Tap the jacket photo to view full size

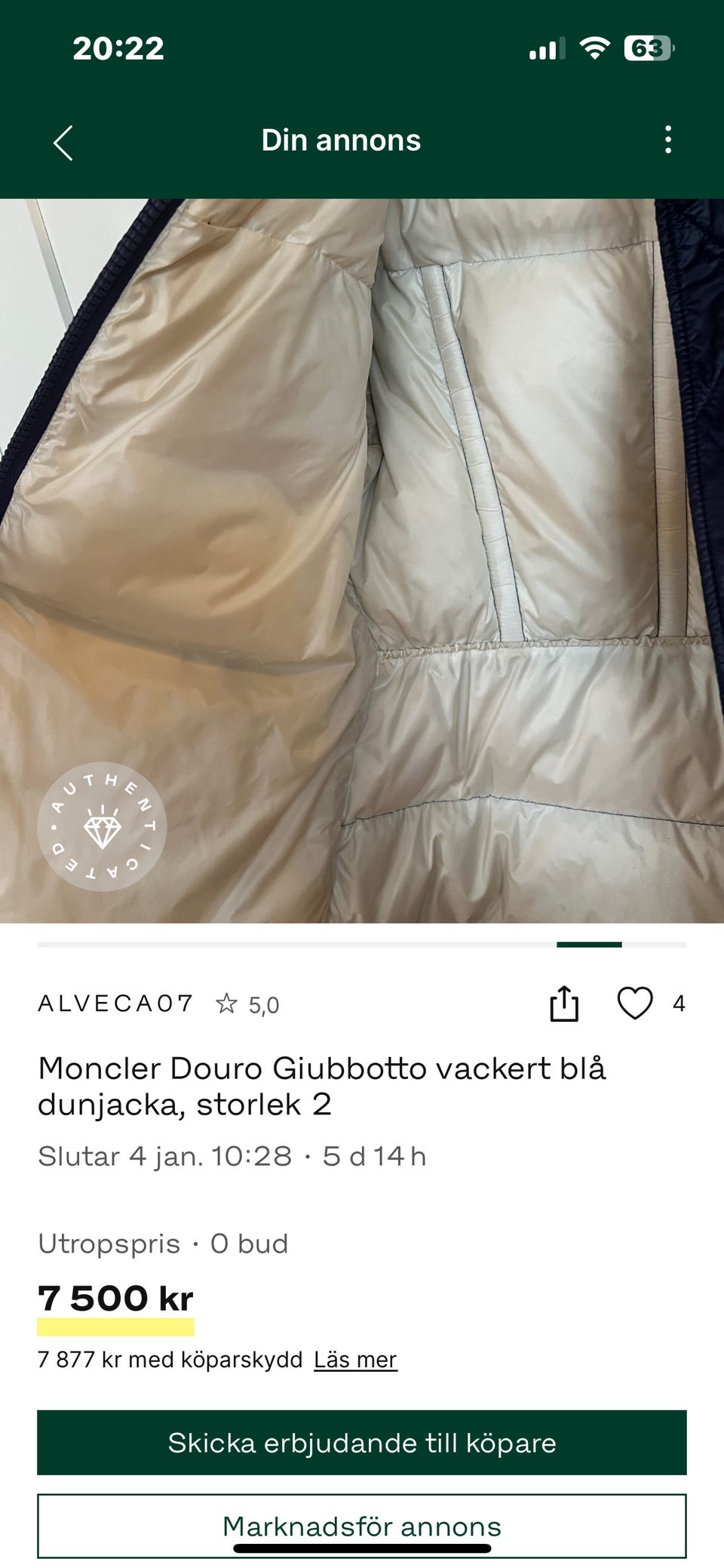coord(362,558)
